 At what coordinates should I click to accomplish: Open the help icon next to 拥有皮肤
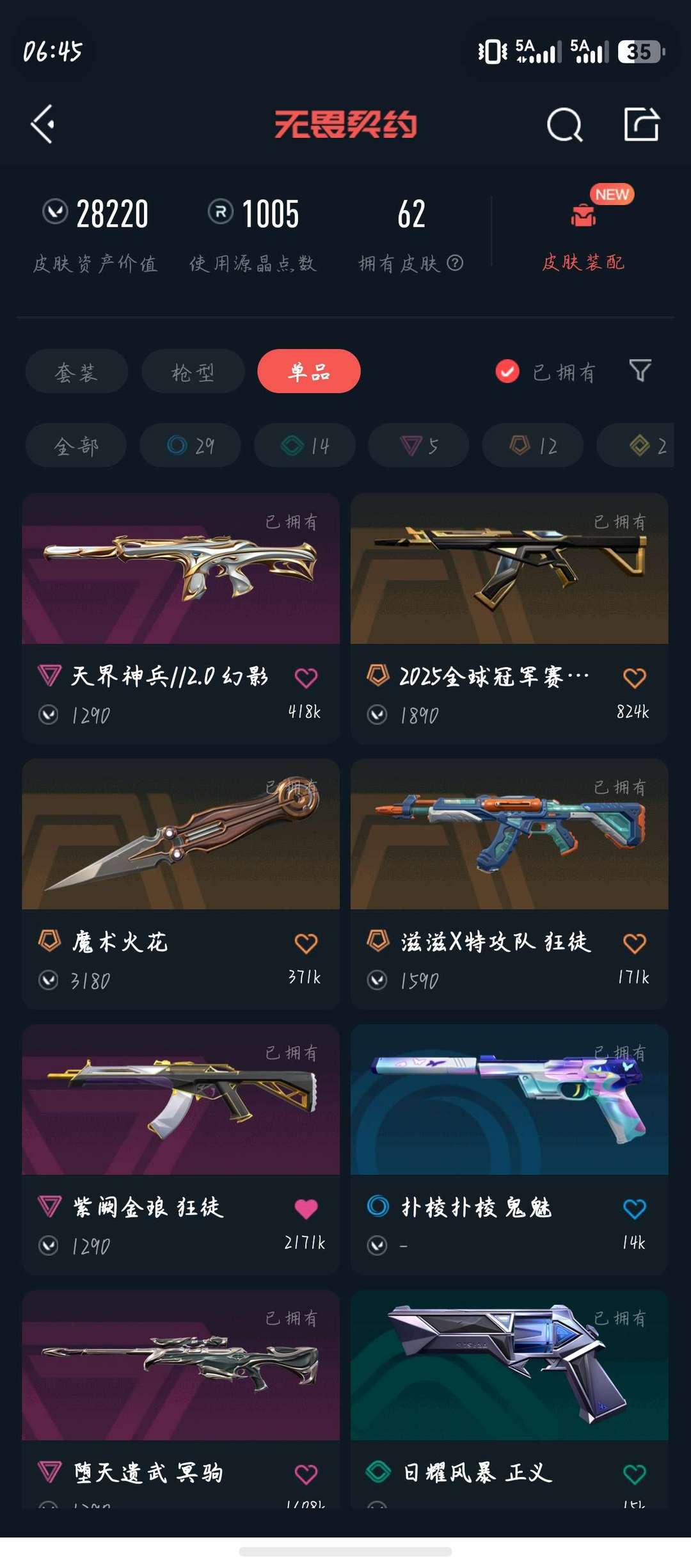pos(455,263)
